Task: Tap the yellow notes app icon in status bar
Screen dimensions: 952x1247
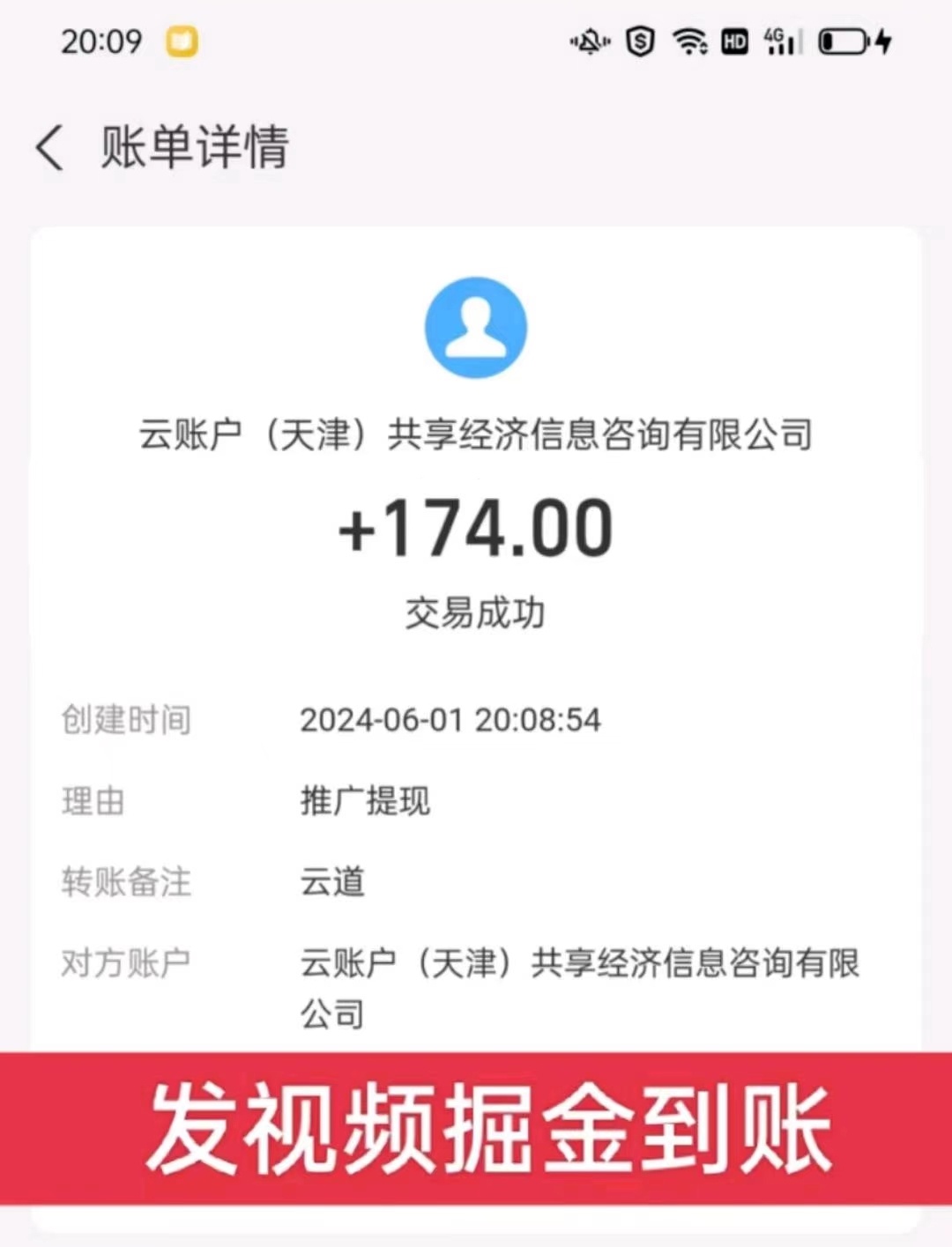Action: pyautogui.click(x=181, y=41)
